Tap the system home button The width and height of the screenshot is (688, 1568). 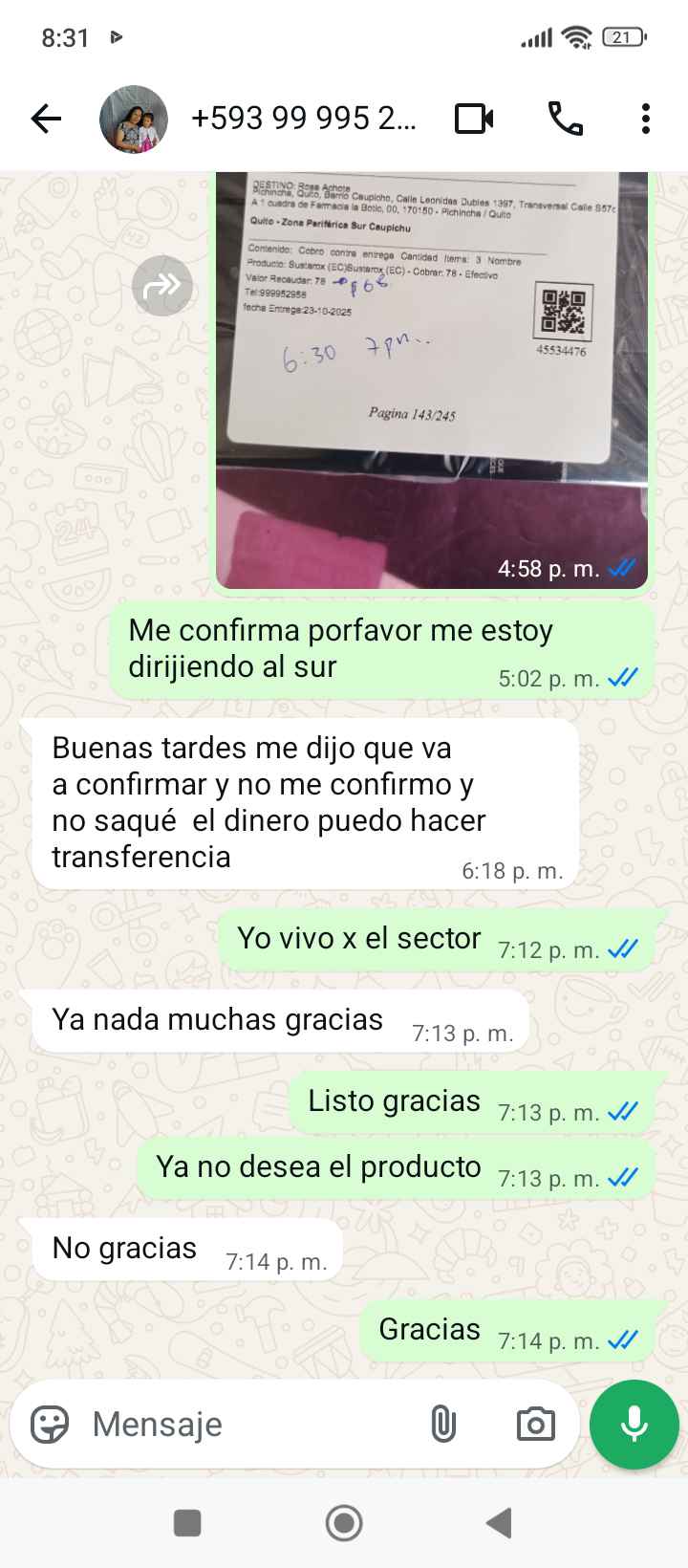point(344,1523)
